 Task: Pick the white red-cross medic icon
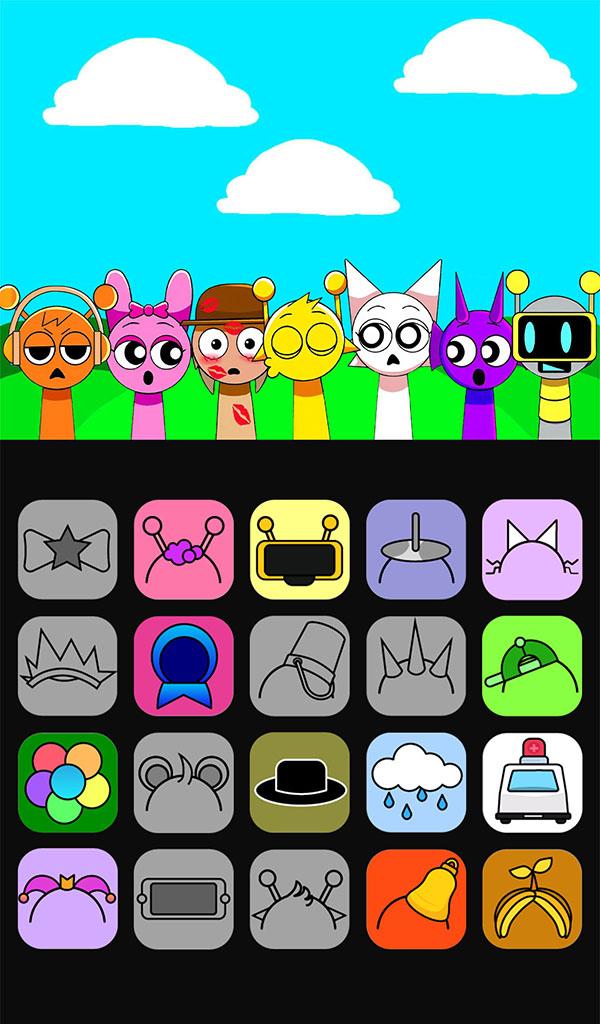pyautogui.click(x=532, y=782)
